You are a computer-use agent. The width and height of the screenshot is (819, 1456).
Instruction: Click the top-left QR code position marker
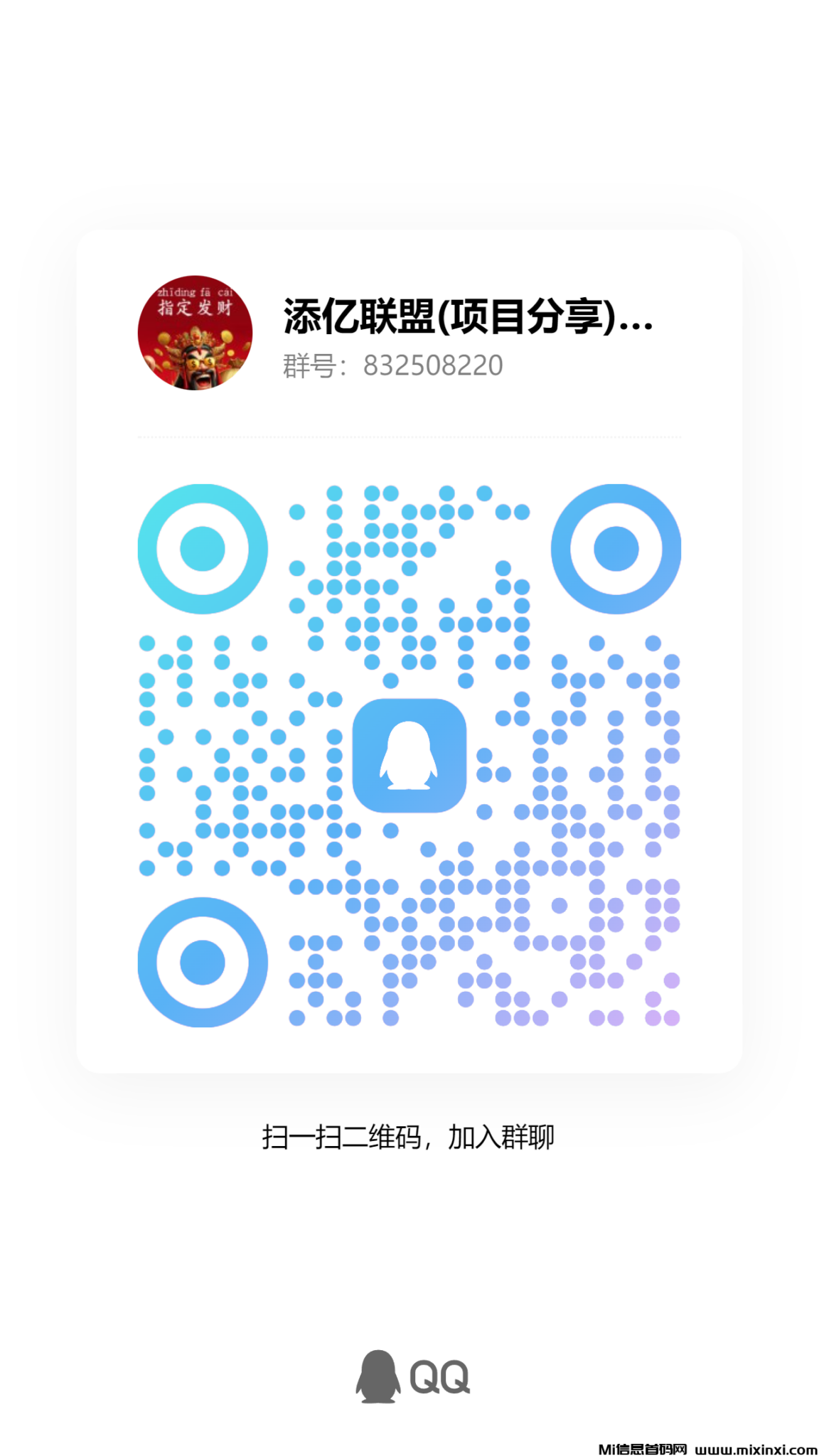click(x=201, y=546)
